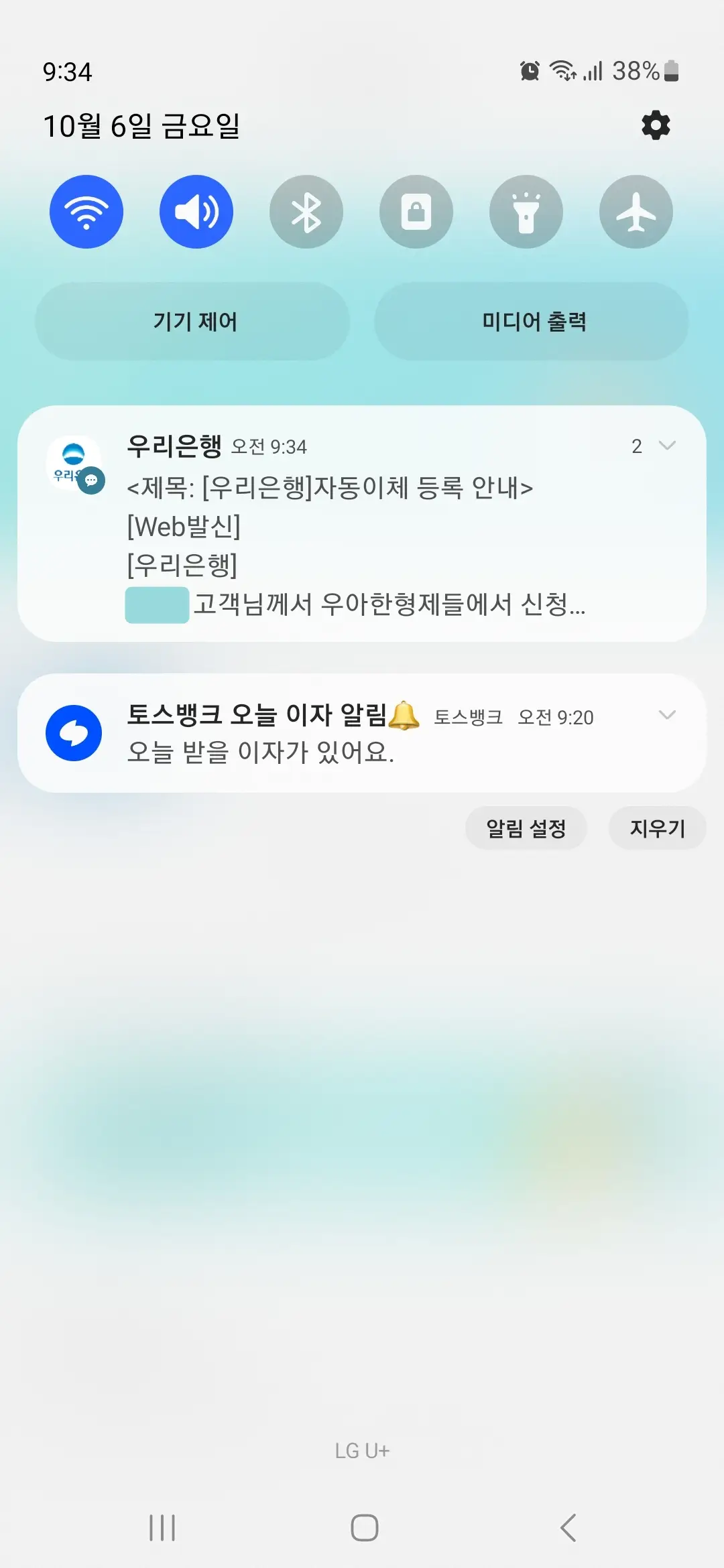
Task: Open 알림 설정 notification settings
Action: coord(526,828)
